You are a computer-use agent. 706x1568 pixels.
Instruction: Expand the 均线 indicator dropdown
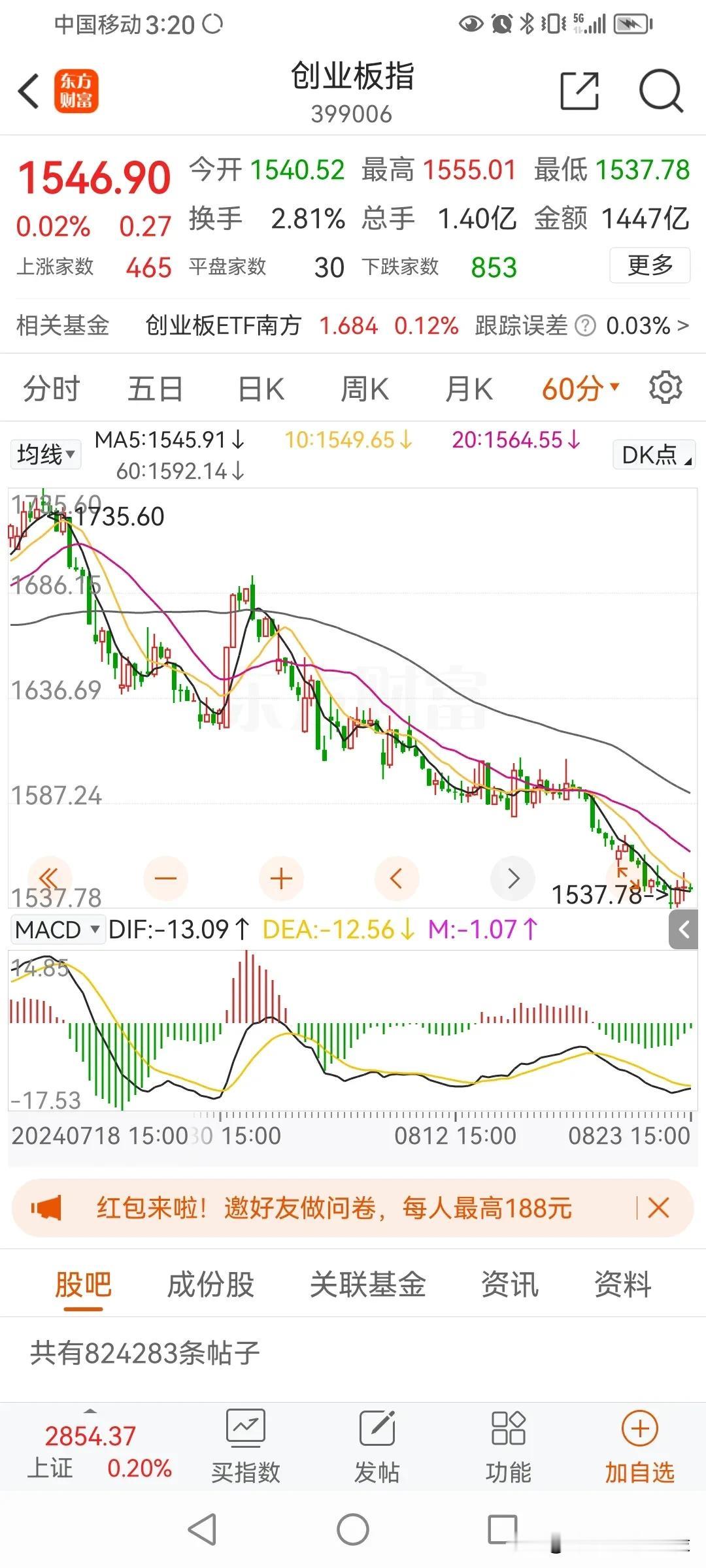(46, 454)
